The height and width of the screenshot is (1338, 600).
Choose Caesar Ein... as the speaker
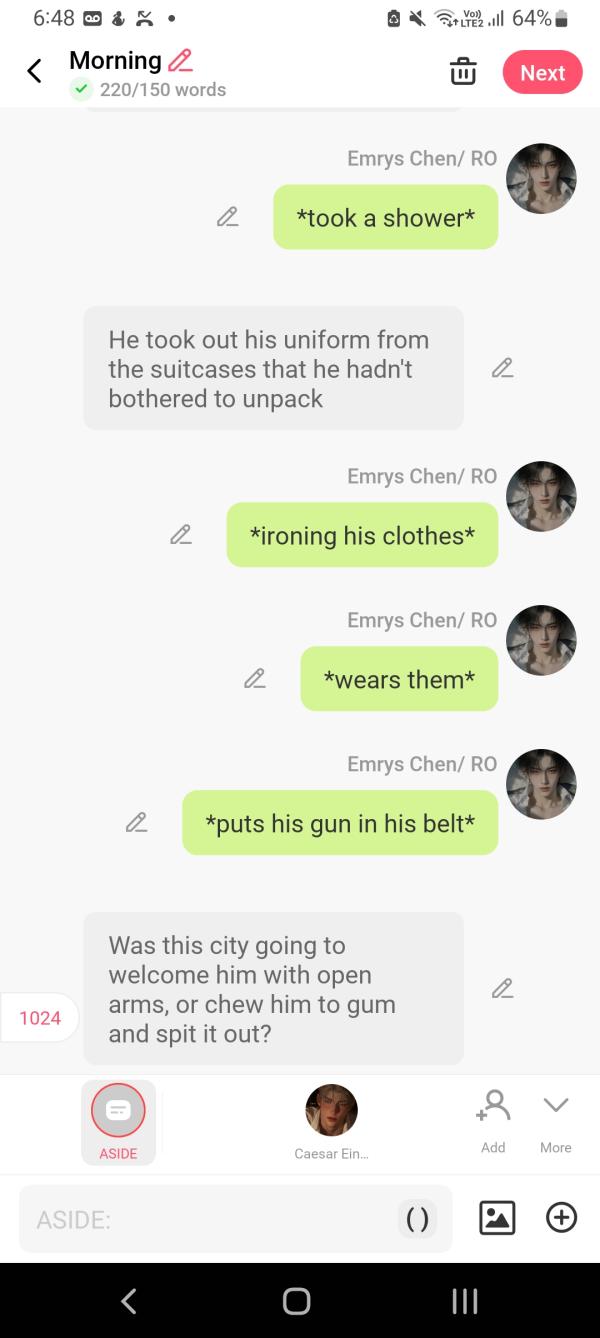click(331, 1120)
